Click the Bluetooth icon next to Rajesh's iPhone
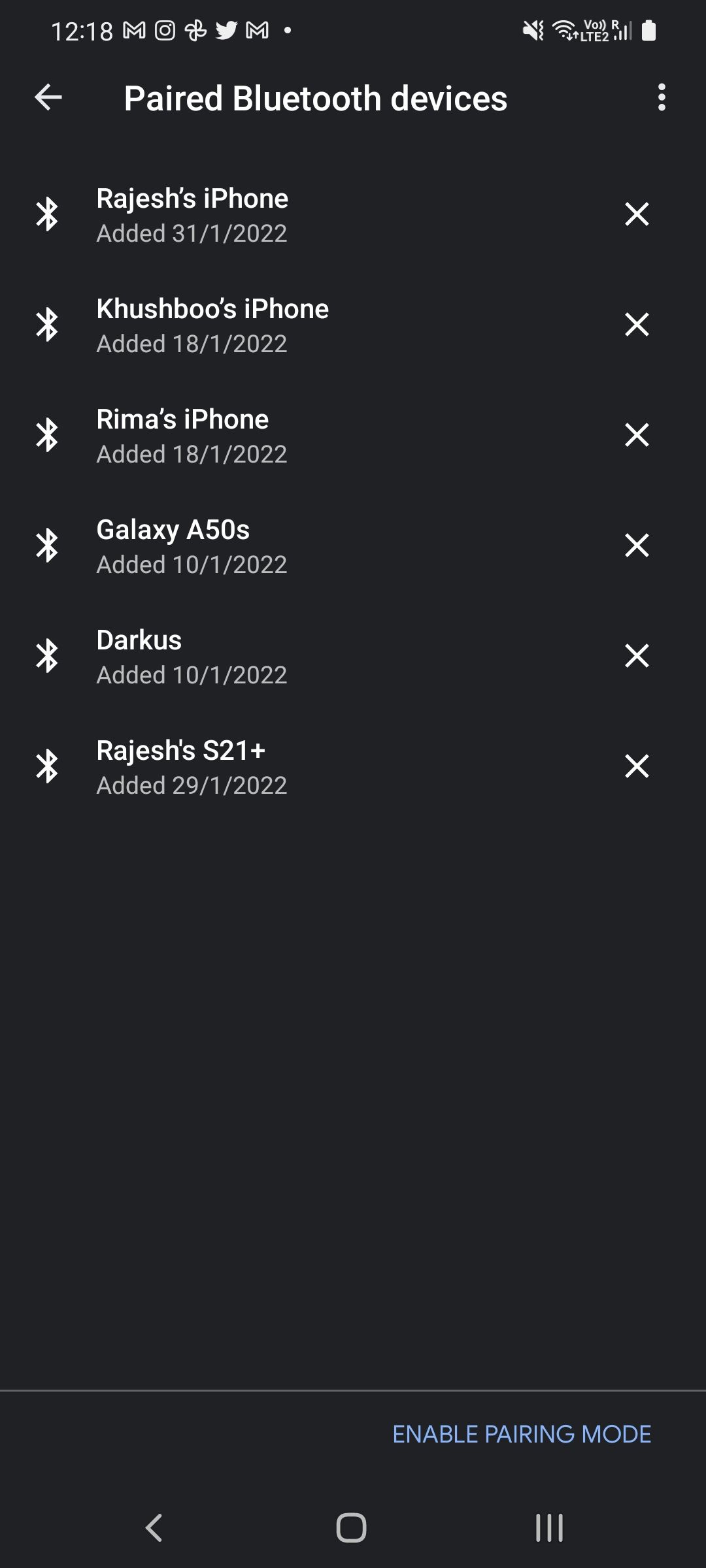 coord(48,214)
